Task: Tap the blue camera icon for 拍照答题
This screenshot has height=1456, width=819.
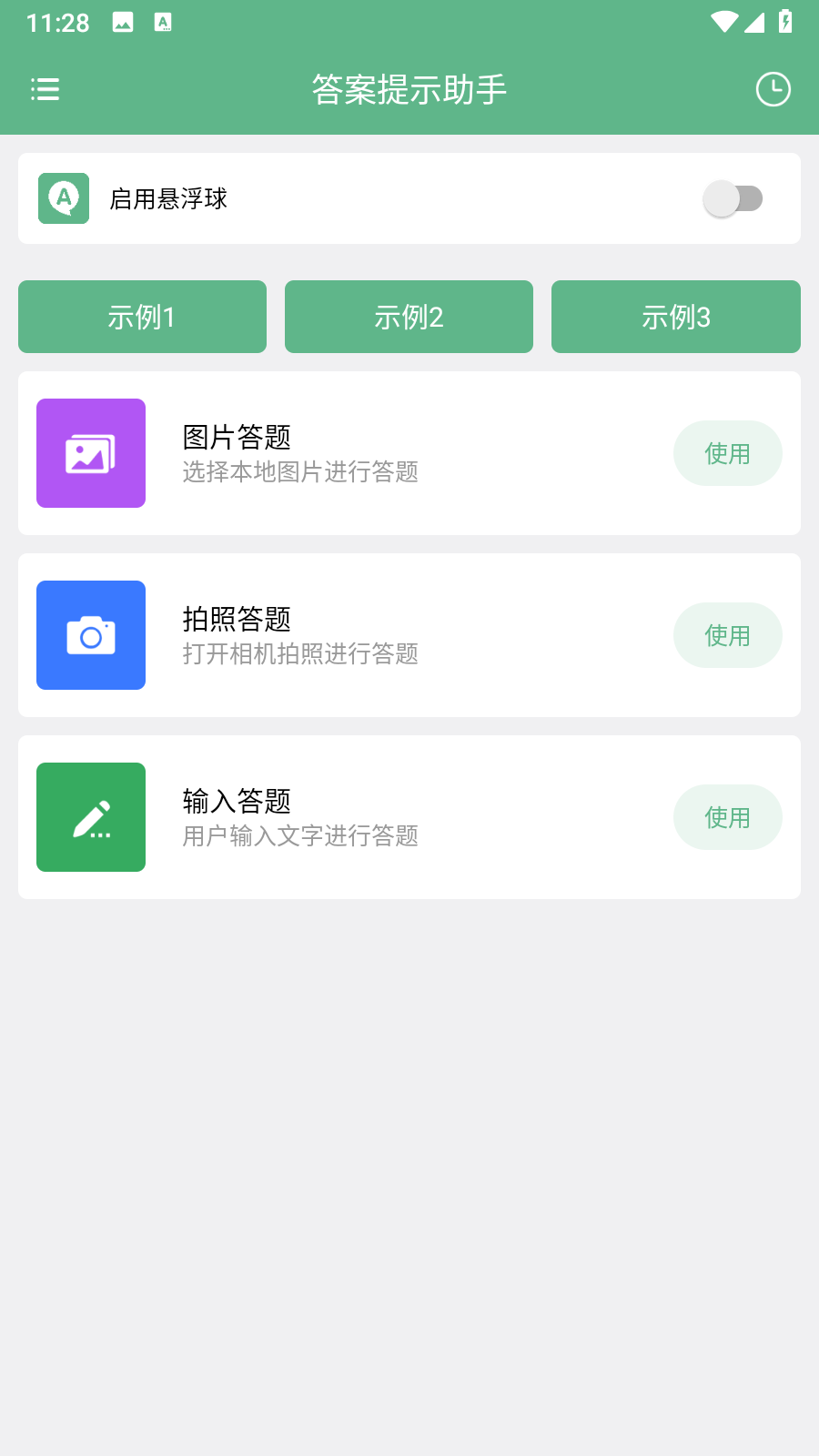Action: point(90,634)
